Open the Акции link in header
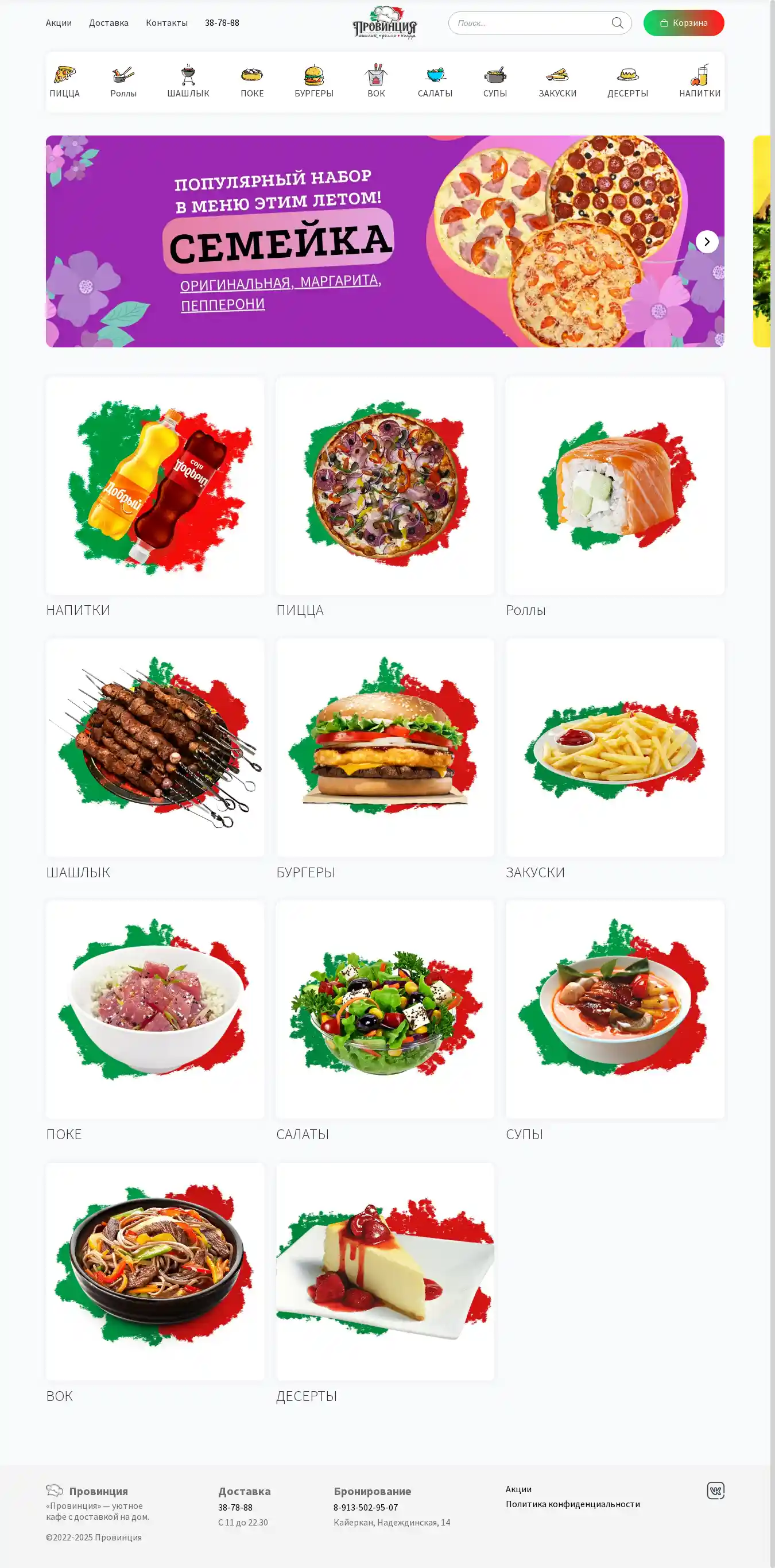The width and height of the screenshot is (775, 1568). (59, 23)
